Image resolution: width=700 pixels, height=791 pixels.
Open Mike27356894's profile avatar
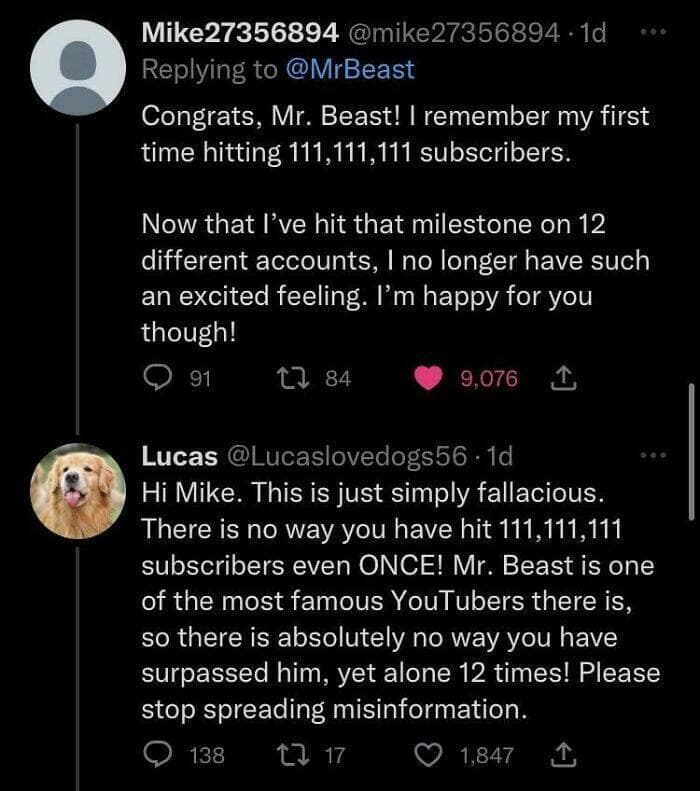coord(77,69)
